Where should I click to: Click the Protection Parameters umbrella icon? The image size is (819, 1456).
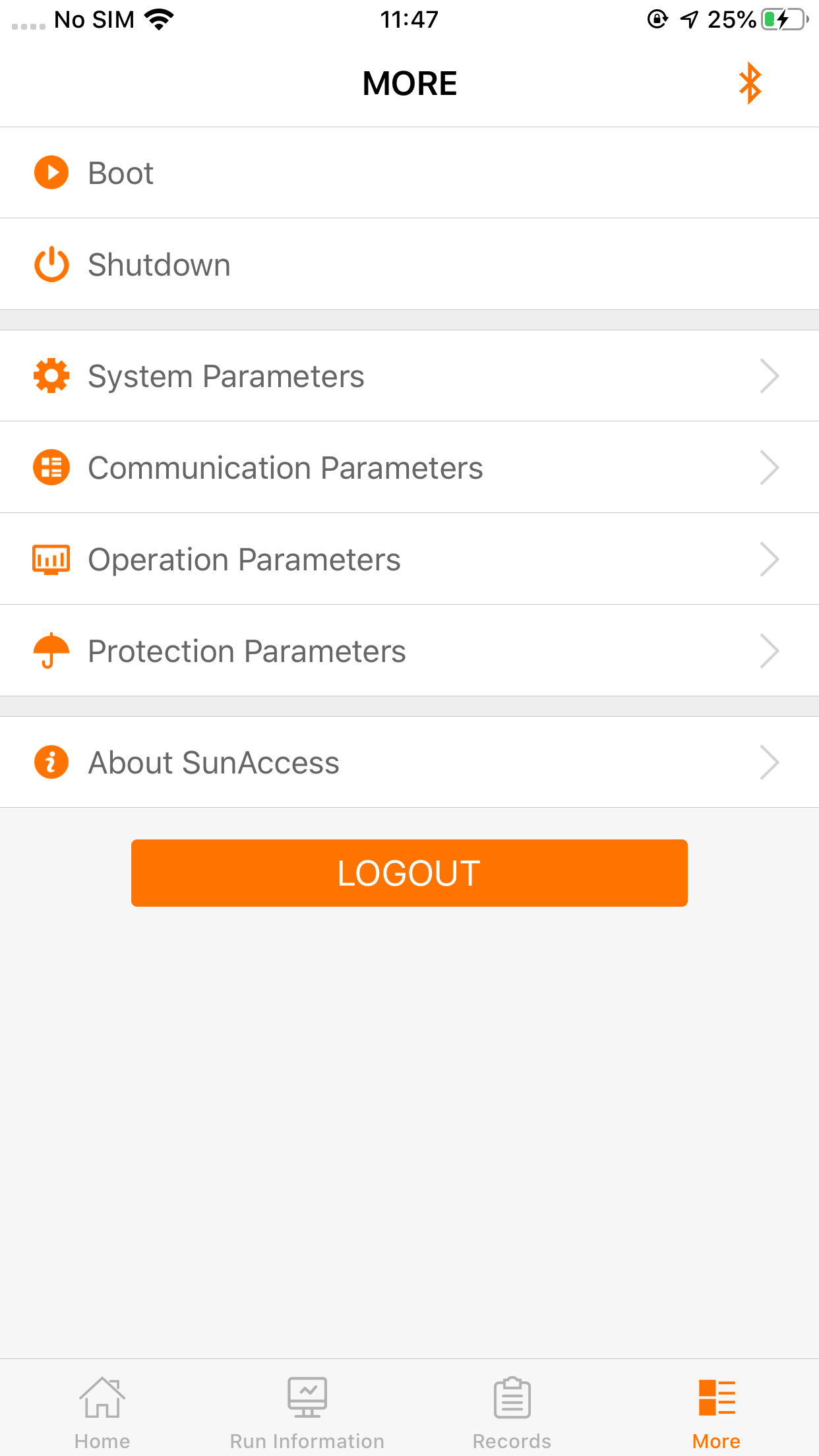tap(51, 650)
